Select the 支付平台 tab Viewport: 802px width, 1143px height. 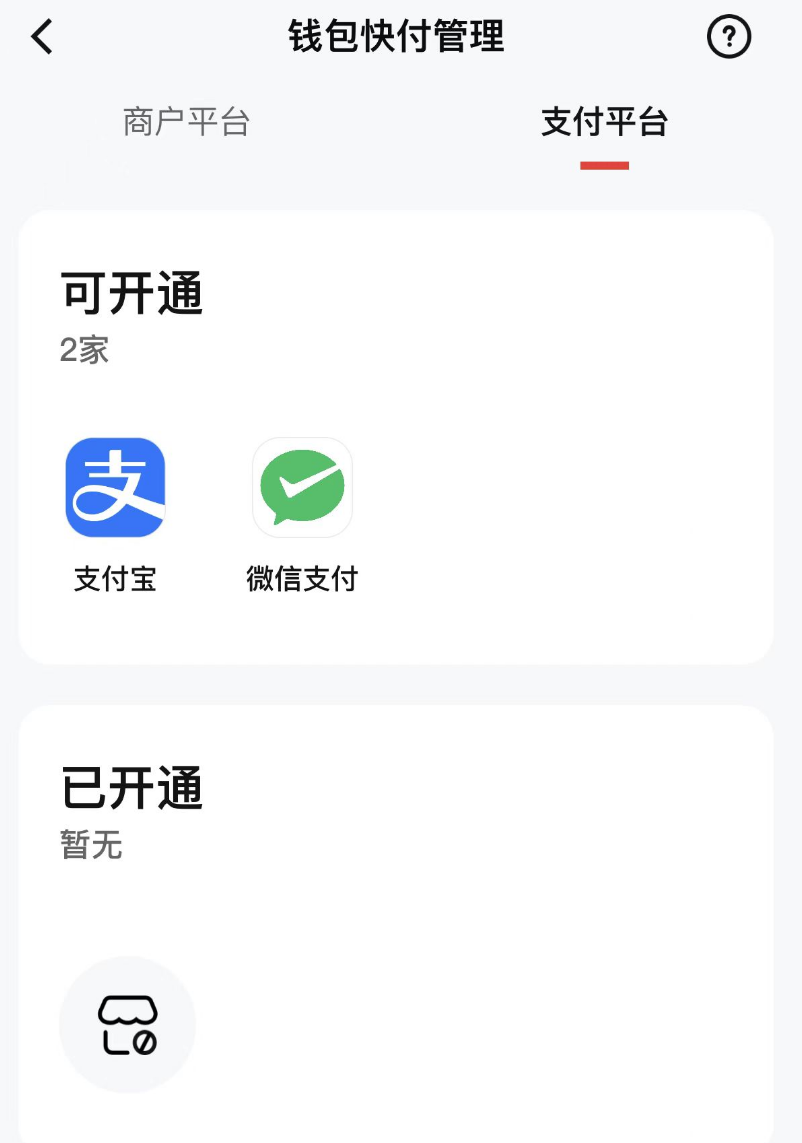pos(605,122)
